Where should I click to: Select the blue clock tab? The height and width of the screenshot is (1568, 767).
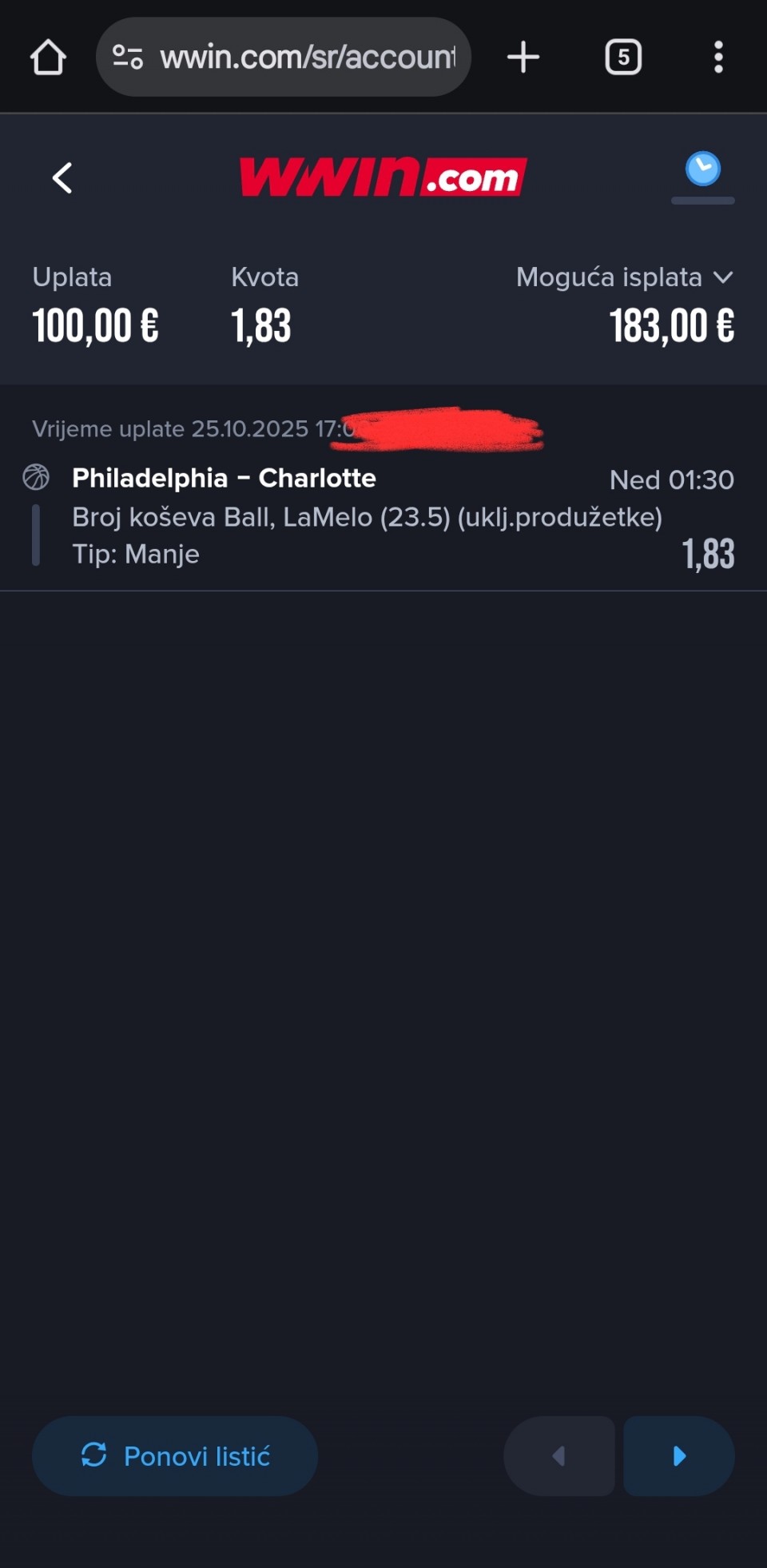pos(703,170)
